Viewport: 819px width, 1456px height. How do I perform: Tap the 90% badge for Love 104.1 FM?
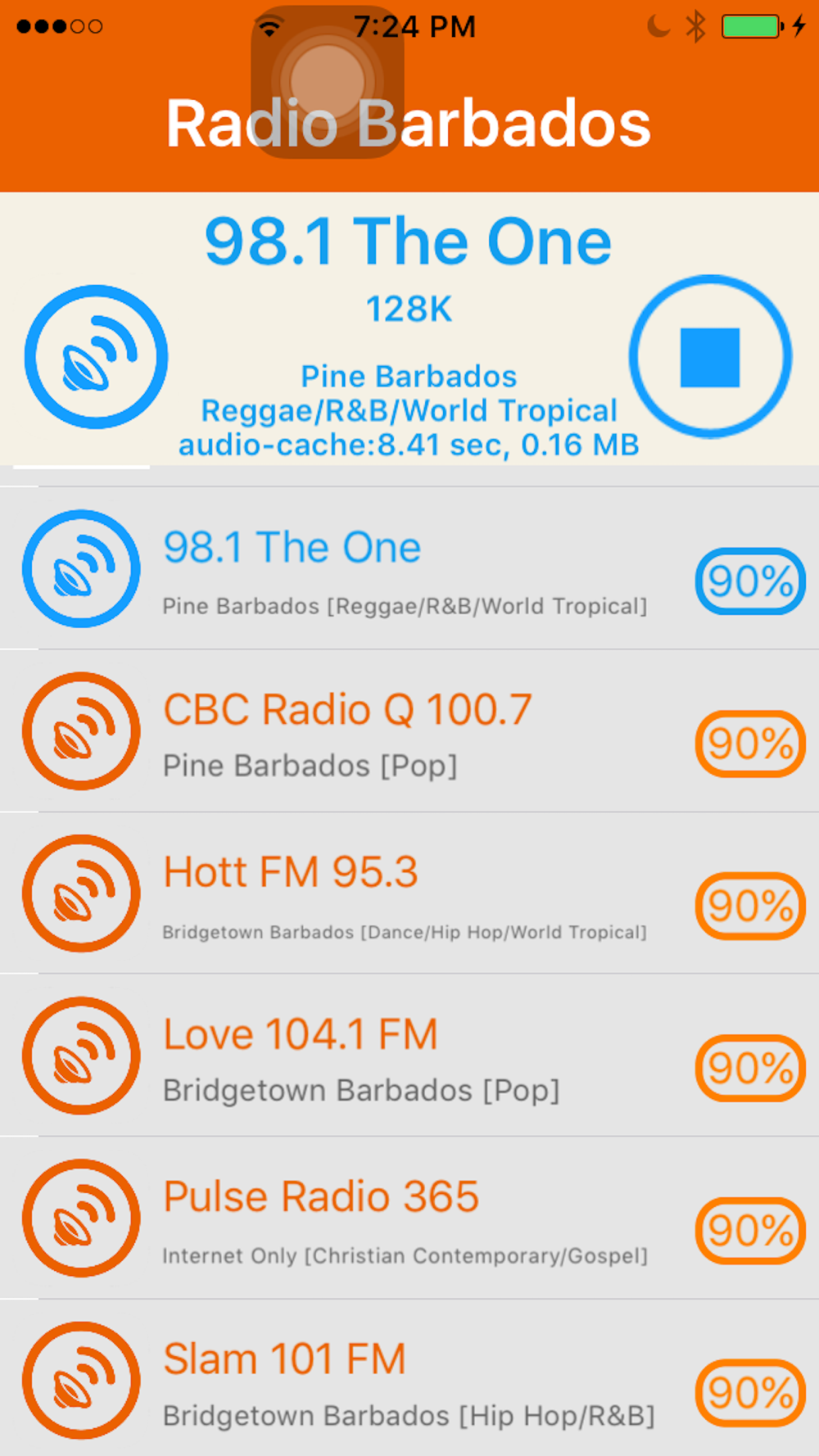(750, 1068)
